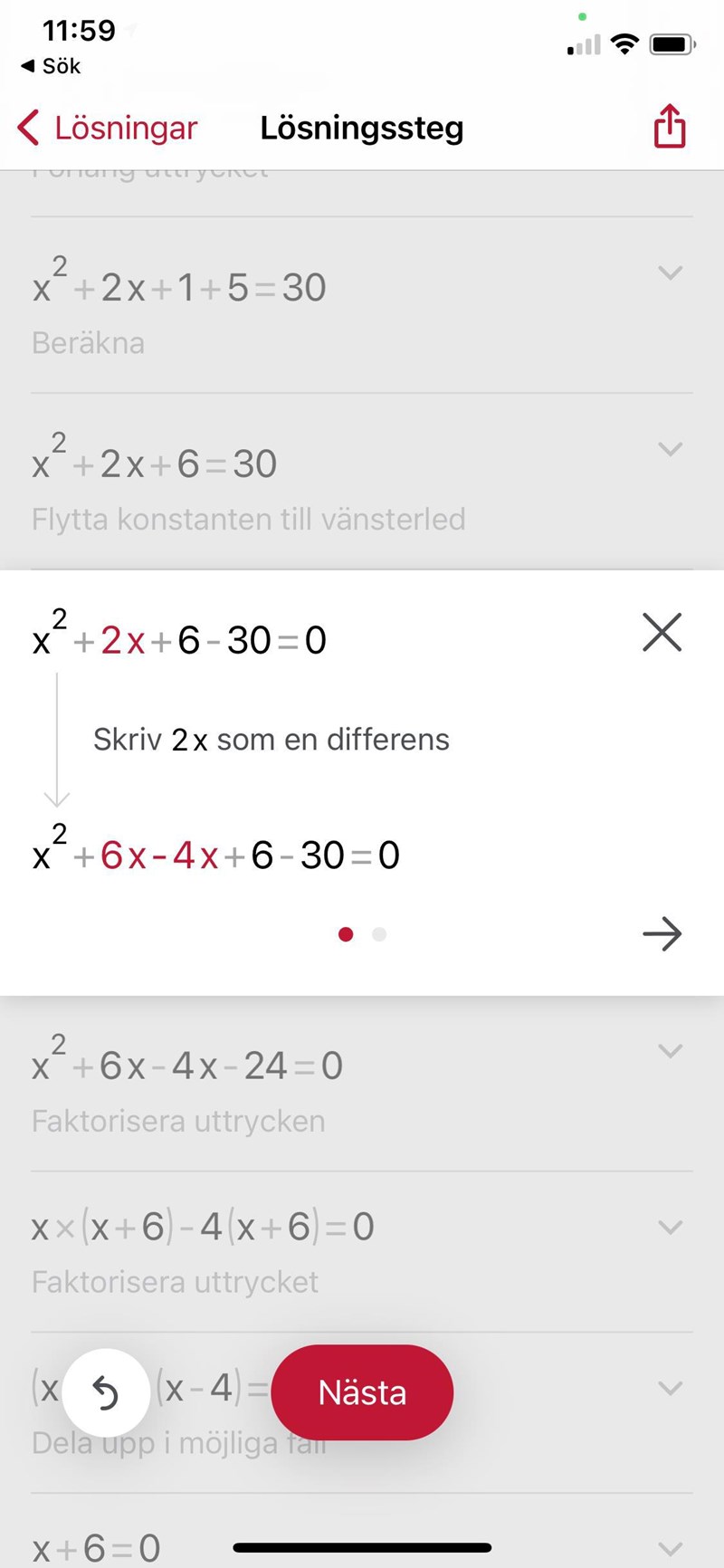Close the expanded step explanation
The width and height of the screenshot is (724, 1568).
[662, 632]
